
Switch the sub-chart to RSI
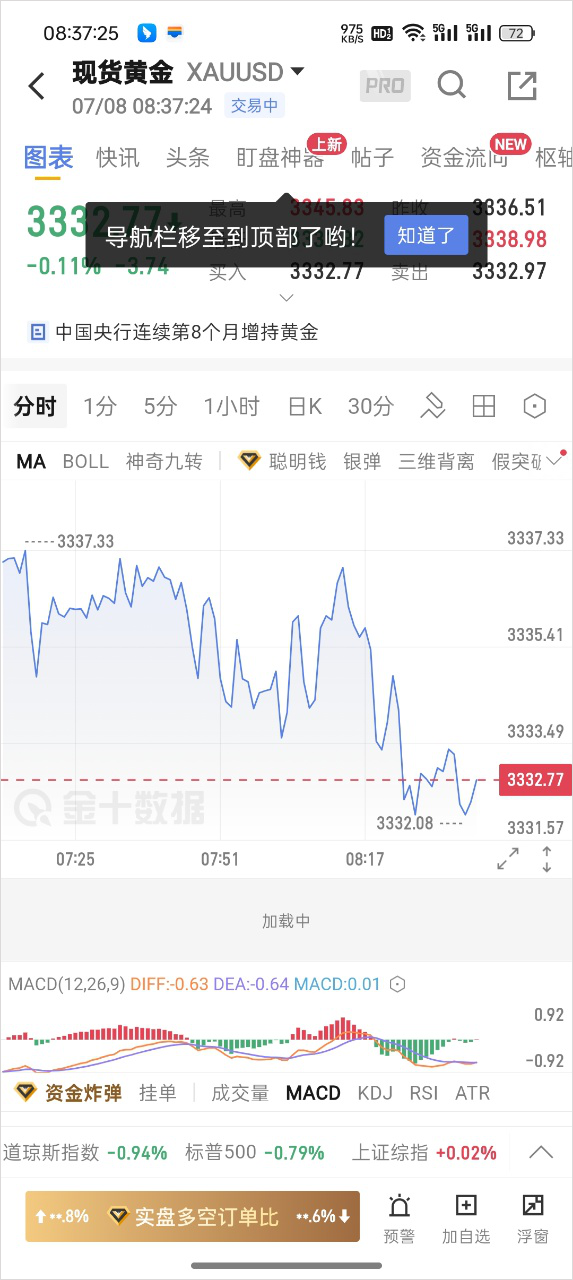point(424,1093)
